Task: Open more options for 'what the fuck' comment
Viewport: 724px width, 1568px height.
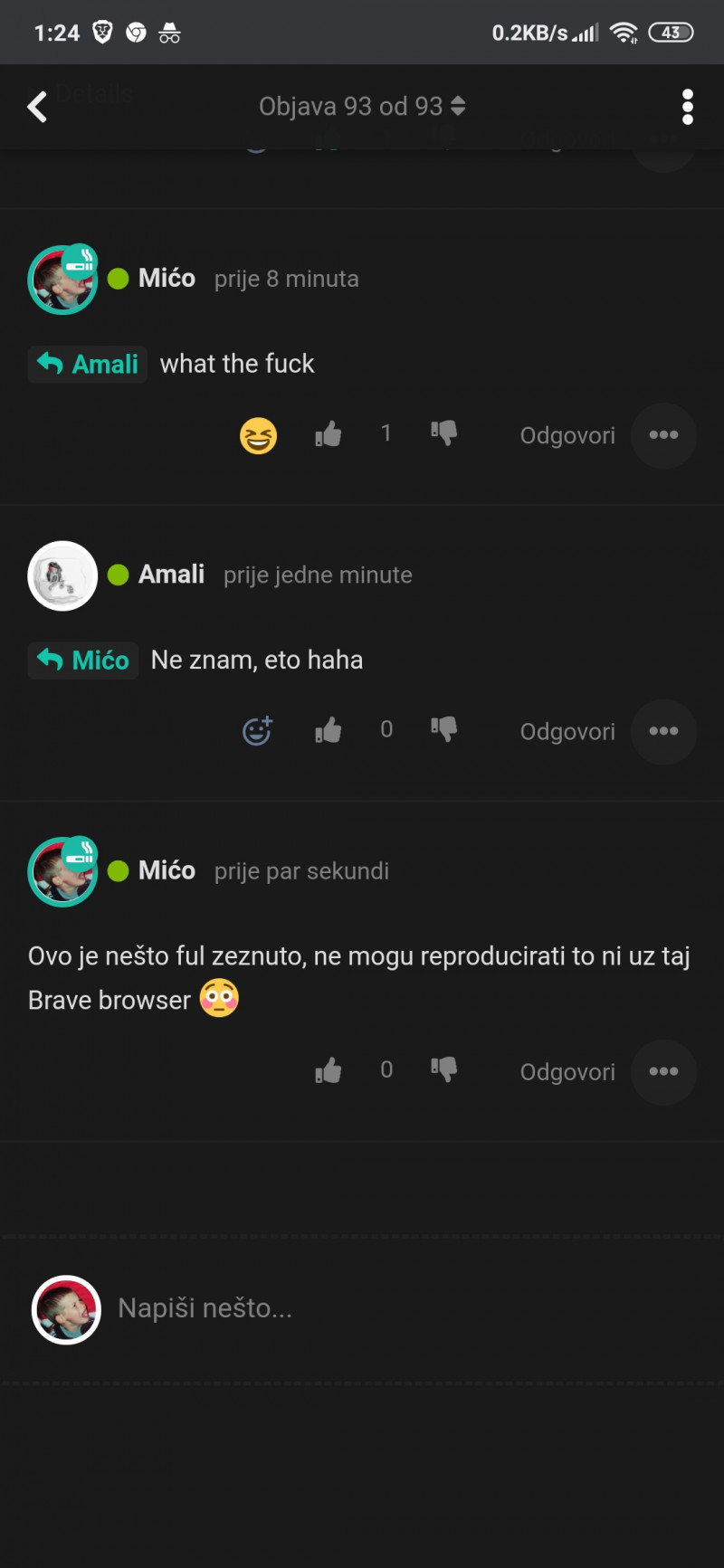Action: [x=663, y=435]
